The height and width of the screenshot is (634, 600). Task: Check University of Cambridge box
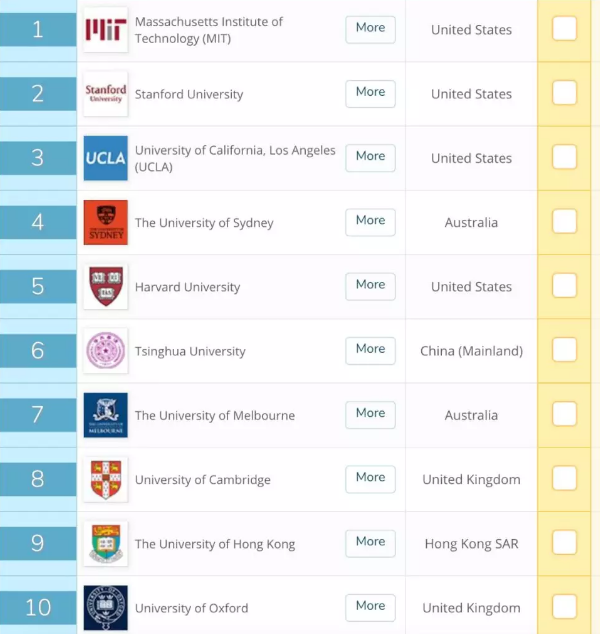[564, 478]
